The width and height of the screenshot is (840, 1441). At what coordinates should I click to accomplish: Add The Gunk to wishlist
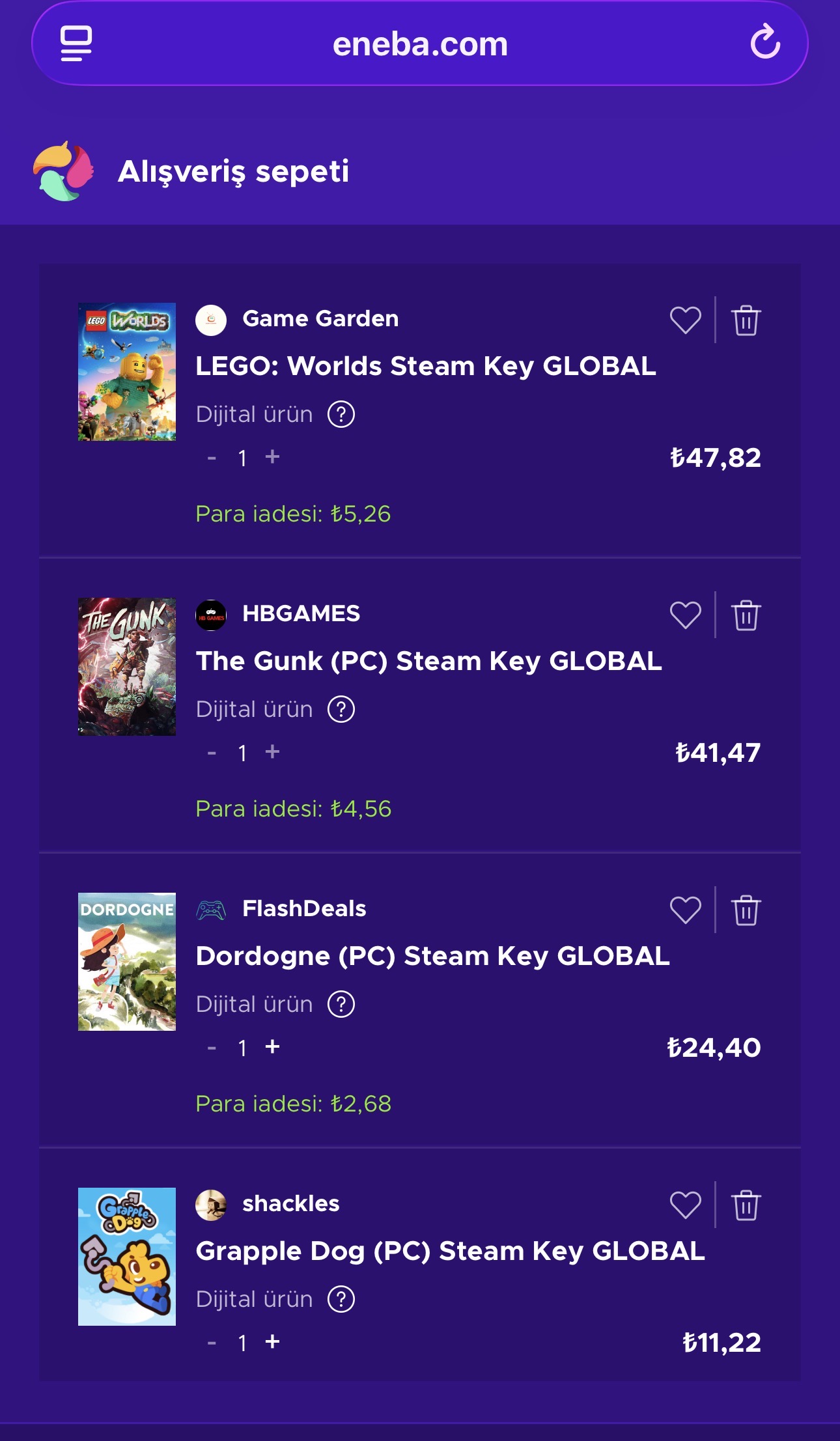click(x=685, y=615)
